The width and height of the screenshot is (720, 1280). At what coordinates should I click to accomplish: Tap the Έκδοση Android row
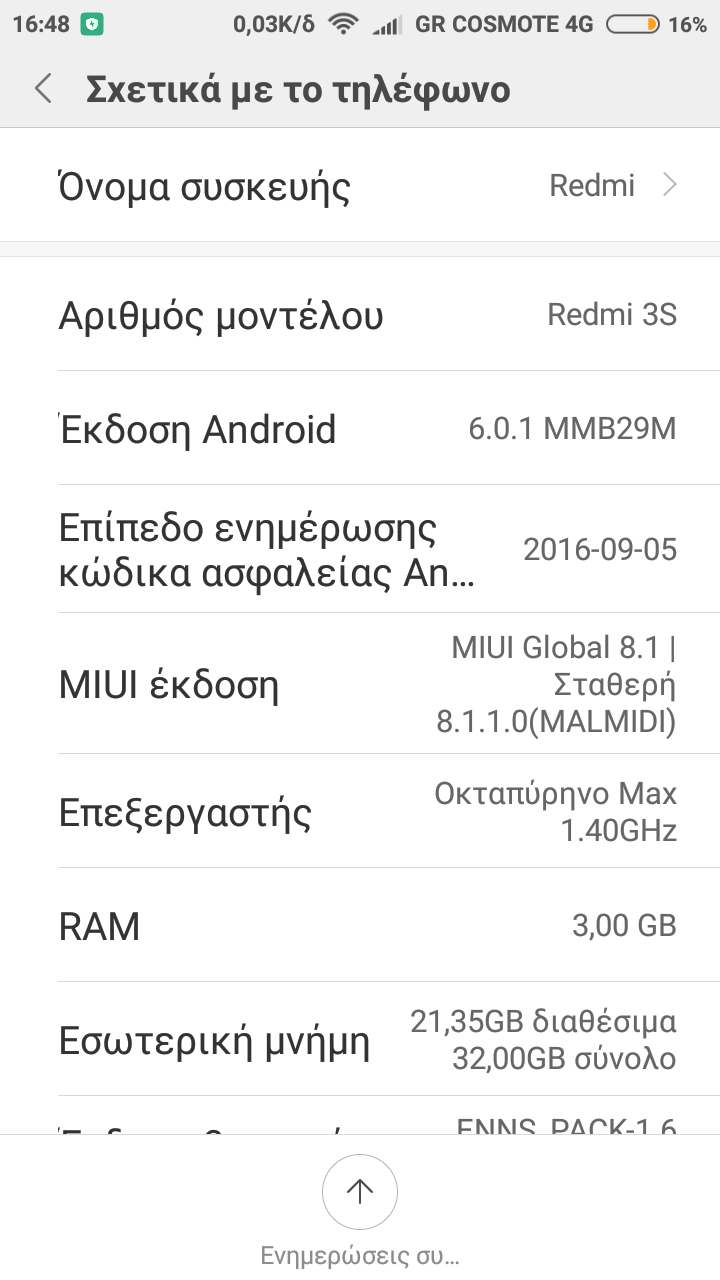coord(360,430)
